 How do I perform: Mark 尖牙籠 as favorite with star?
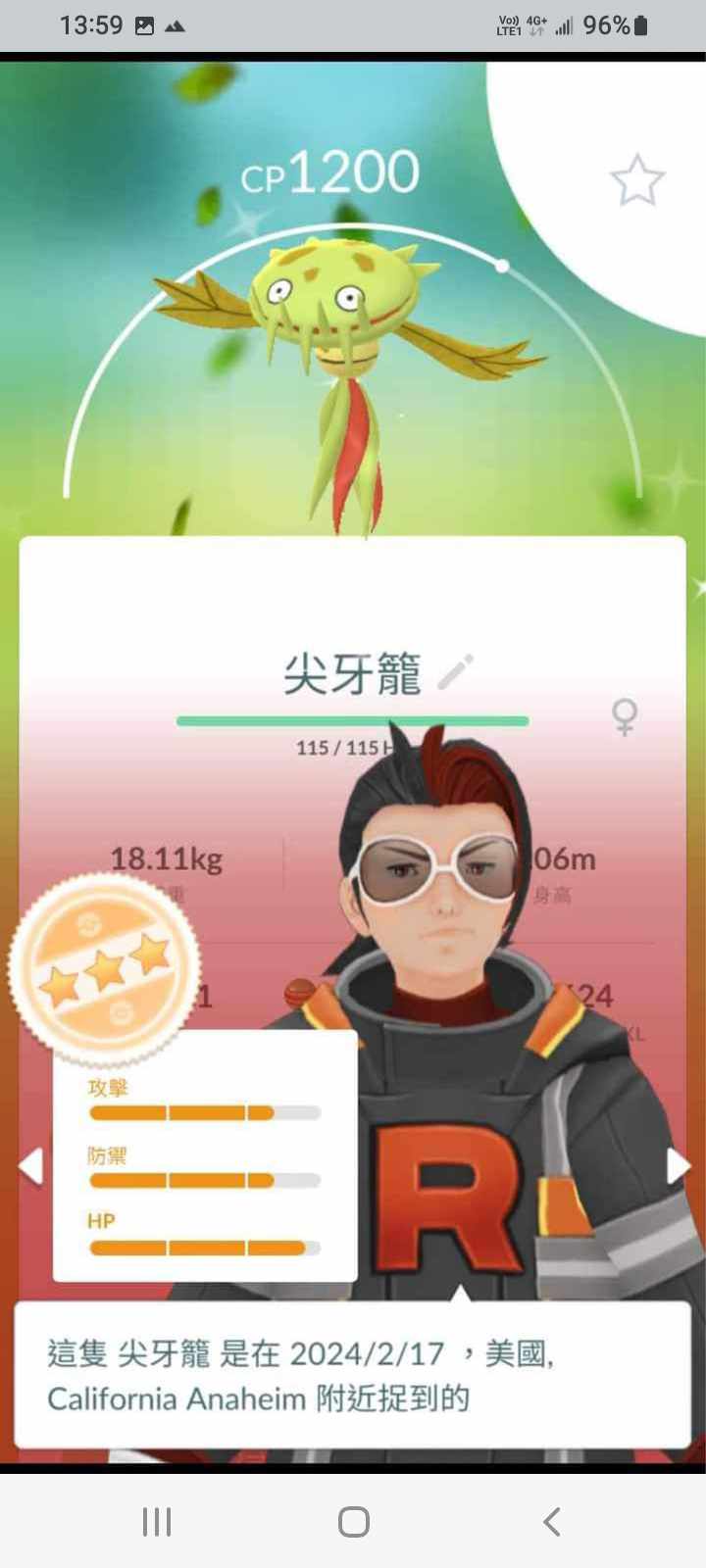637,180
